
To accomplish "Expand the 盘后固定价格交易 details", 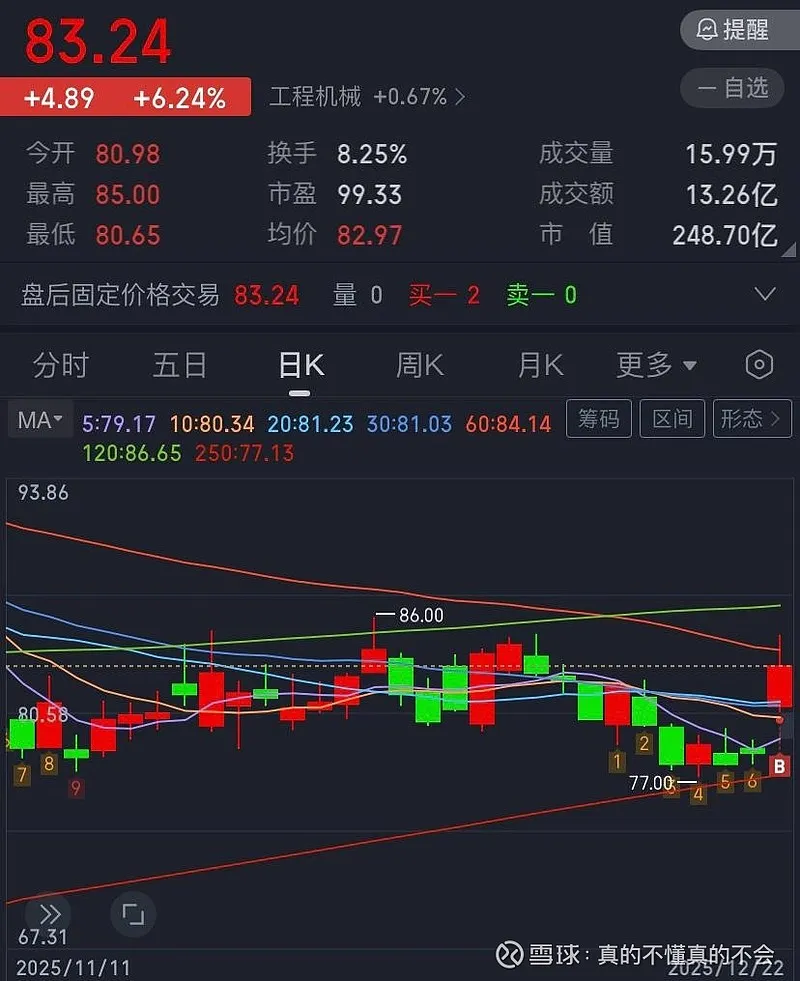I will pos(765,294).
